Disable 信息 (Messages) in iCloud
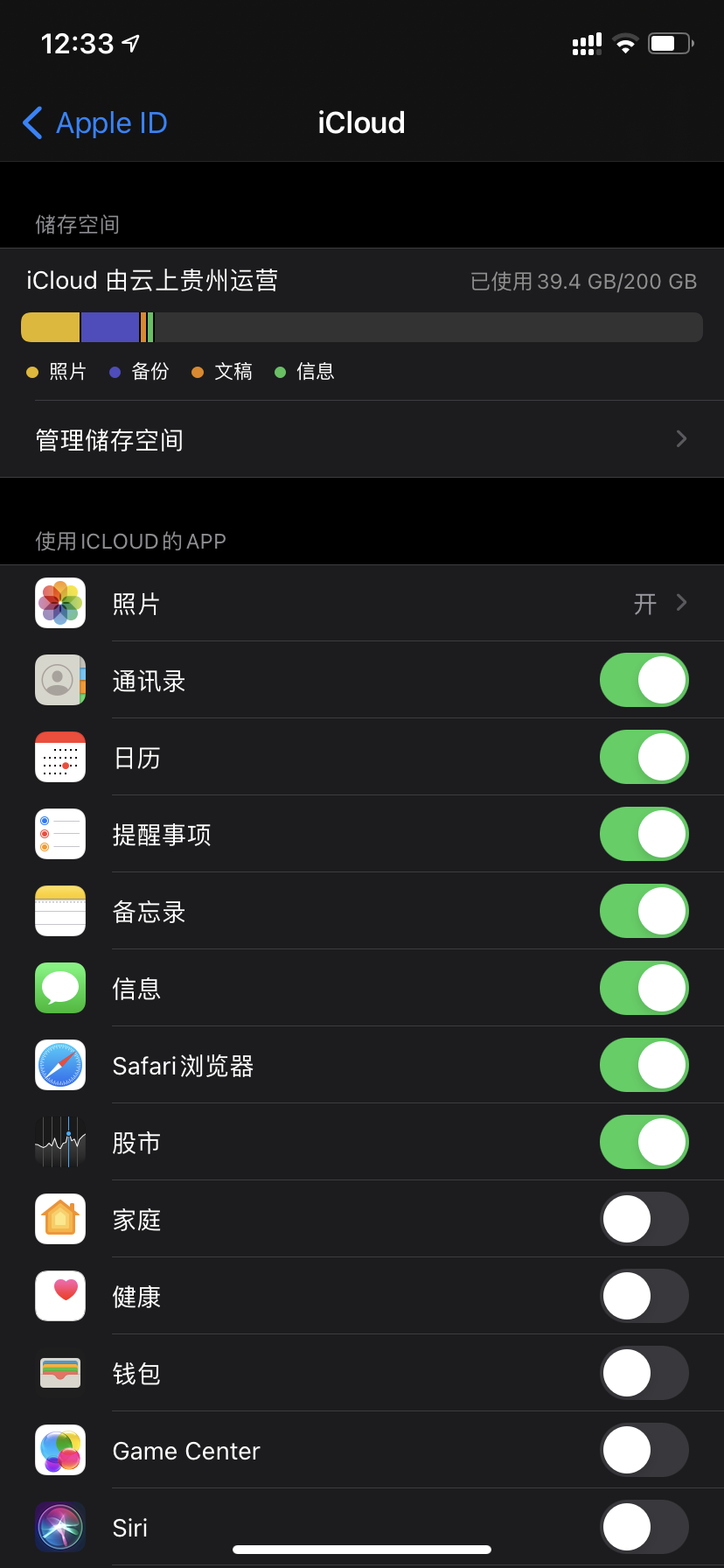This screenshot has height=1568, width=724. point(644,989)
